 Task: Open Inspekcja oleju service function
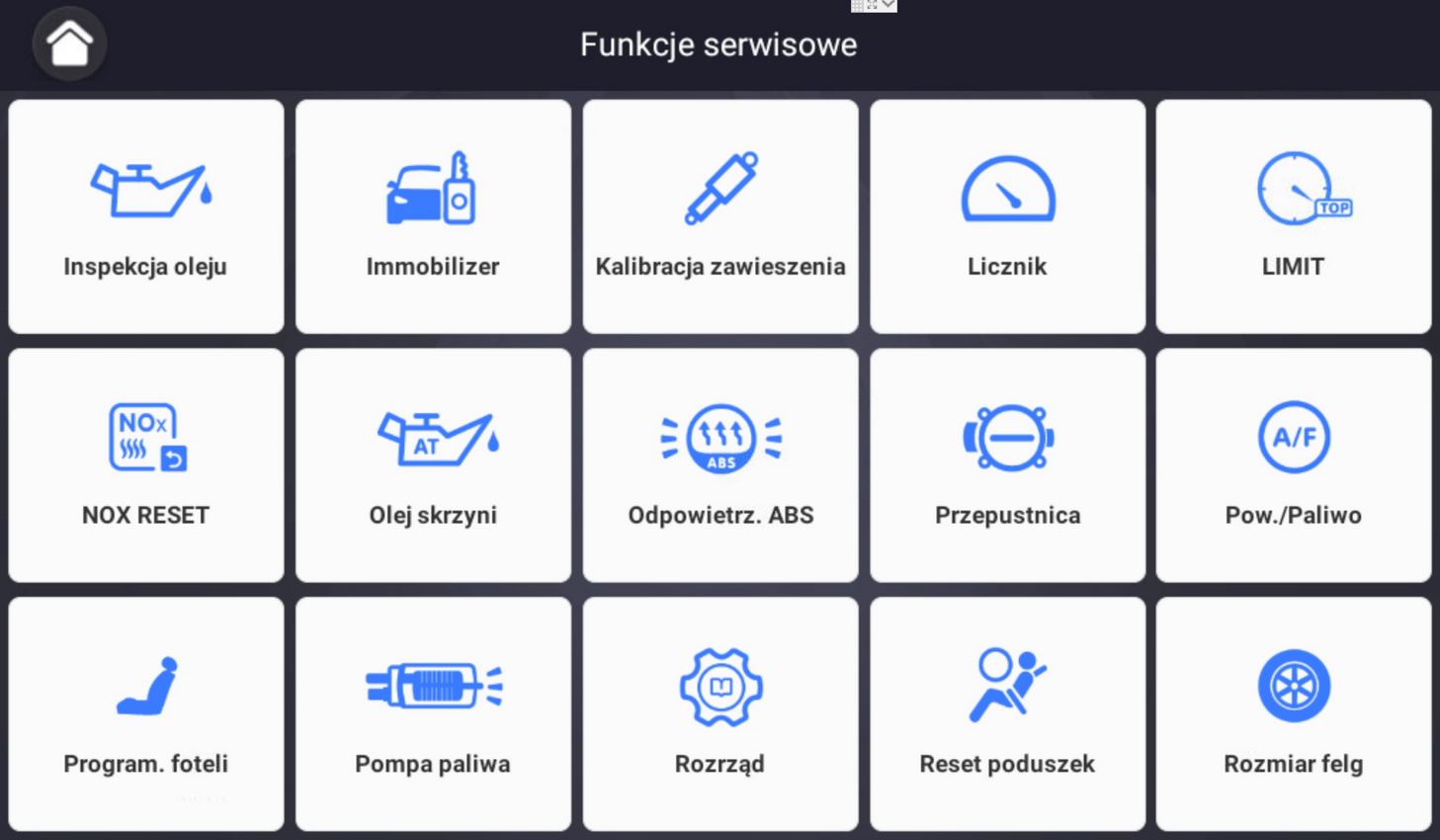[x=146, y=216]
